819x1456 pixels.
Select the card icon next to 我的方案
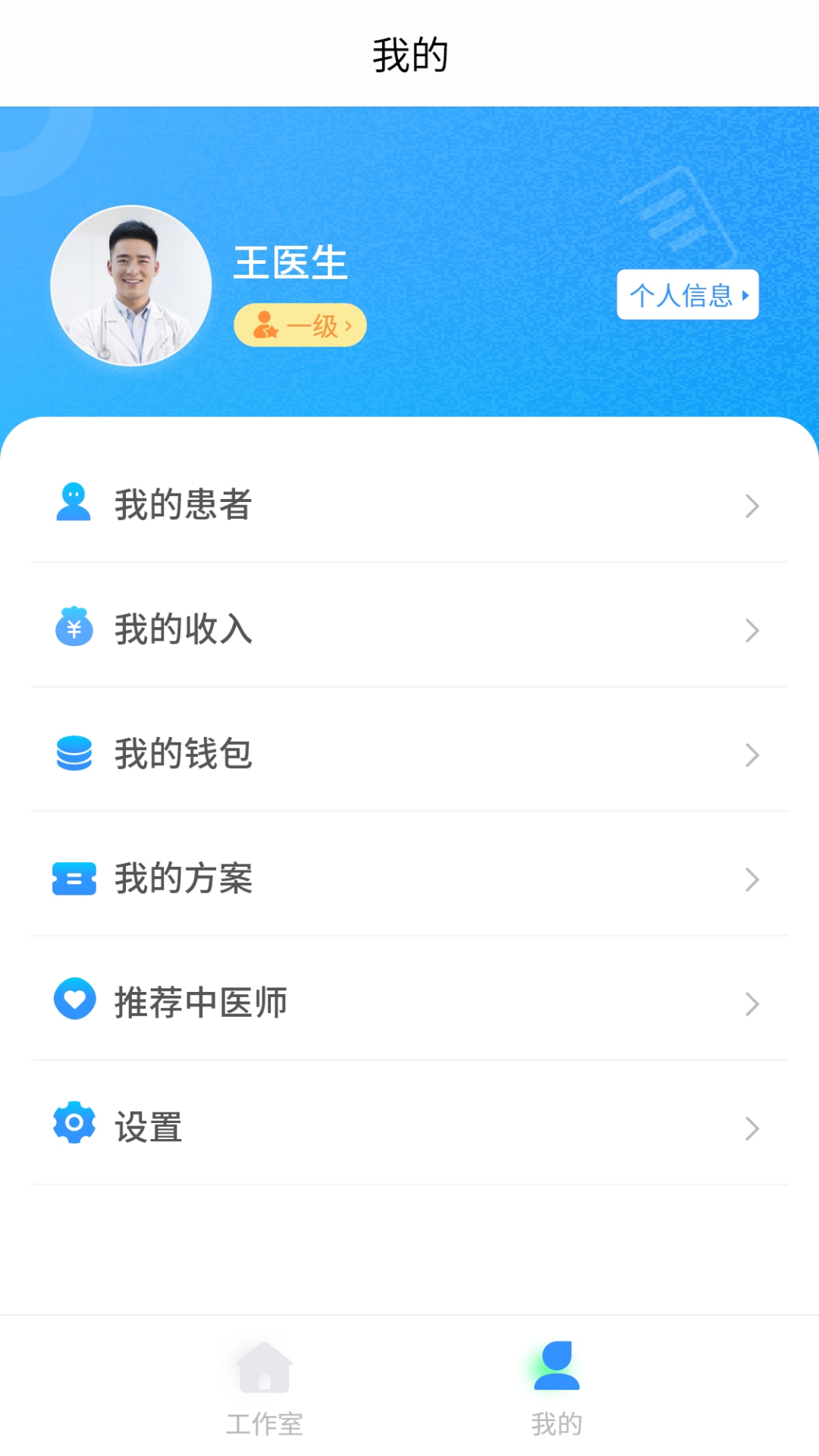74,878
